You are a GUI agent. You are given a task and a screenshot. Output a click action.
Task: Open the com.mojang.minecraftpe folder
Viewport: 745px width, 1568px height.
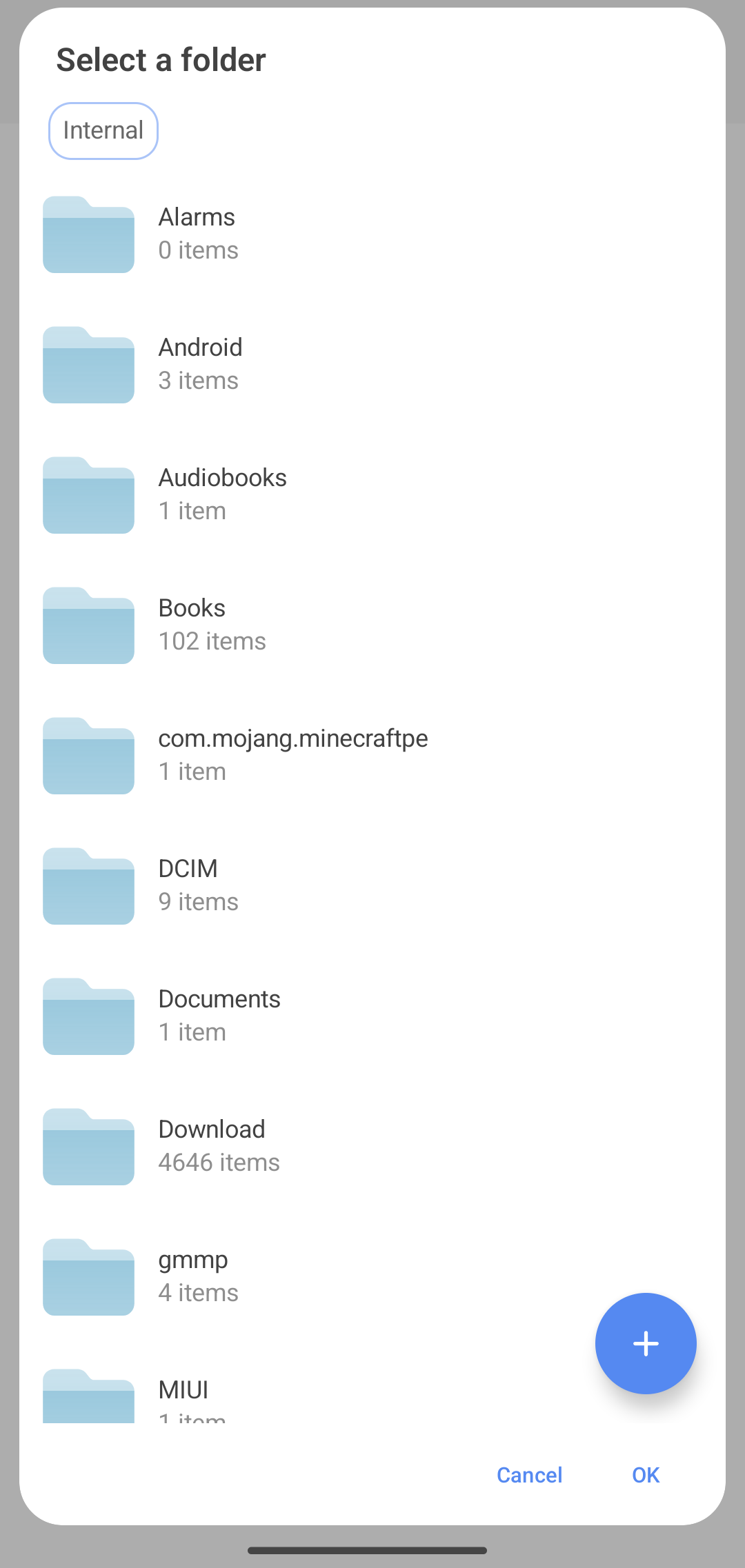tap(292, 755)
